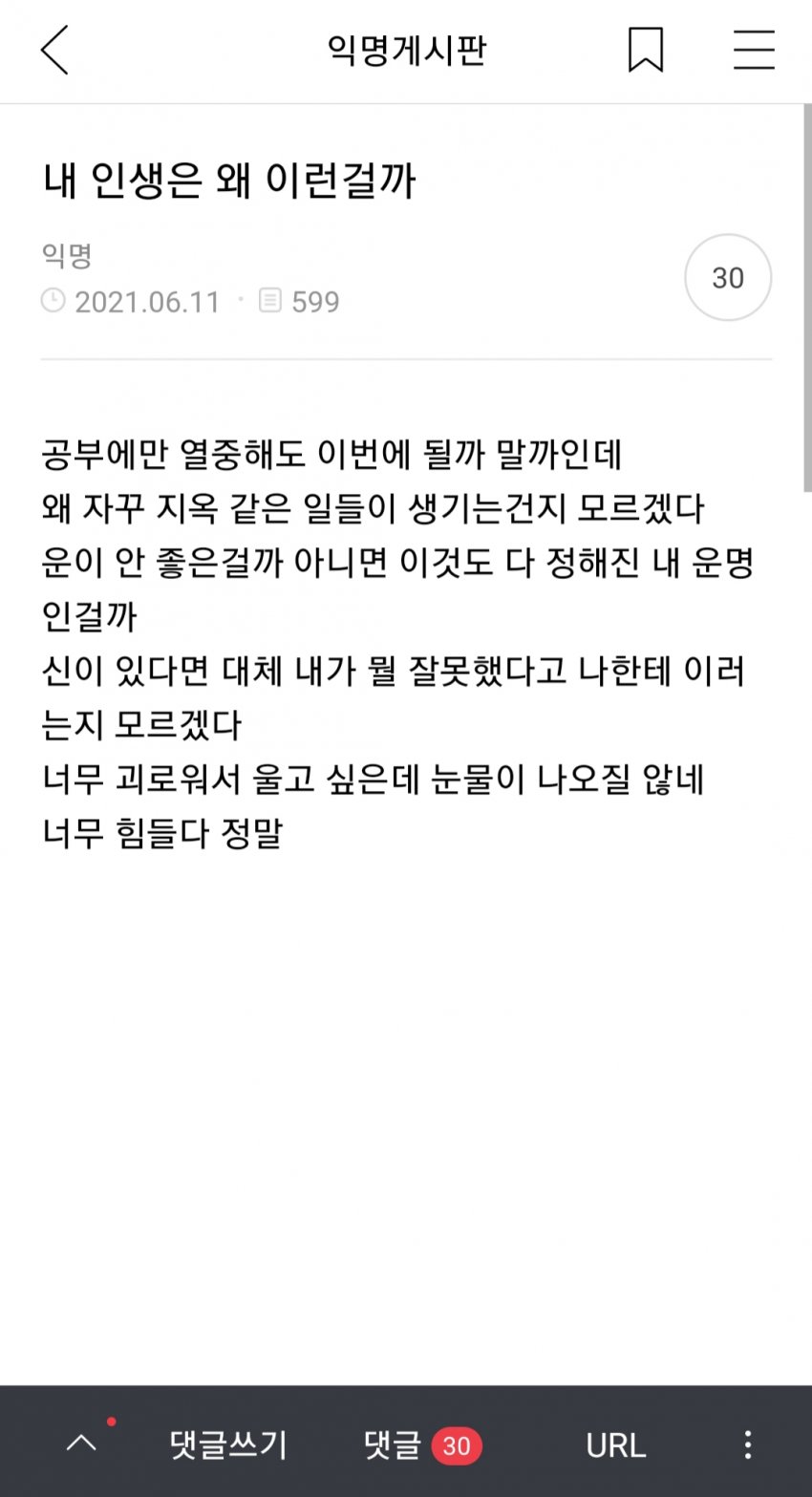Tap 댓글쓰기 to write a comment
The width and height of the screenshot is (812, 1497).
[228, 1444]
